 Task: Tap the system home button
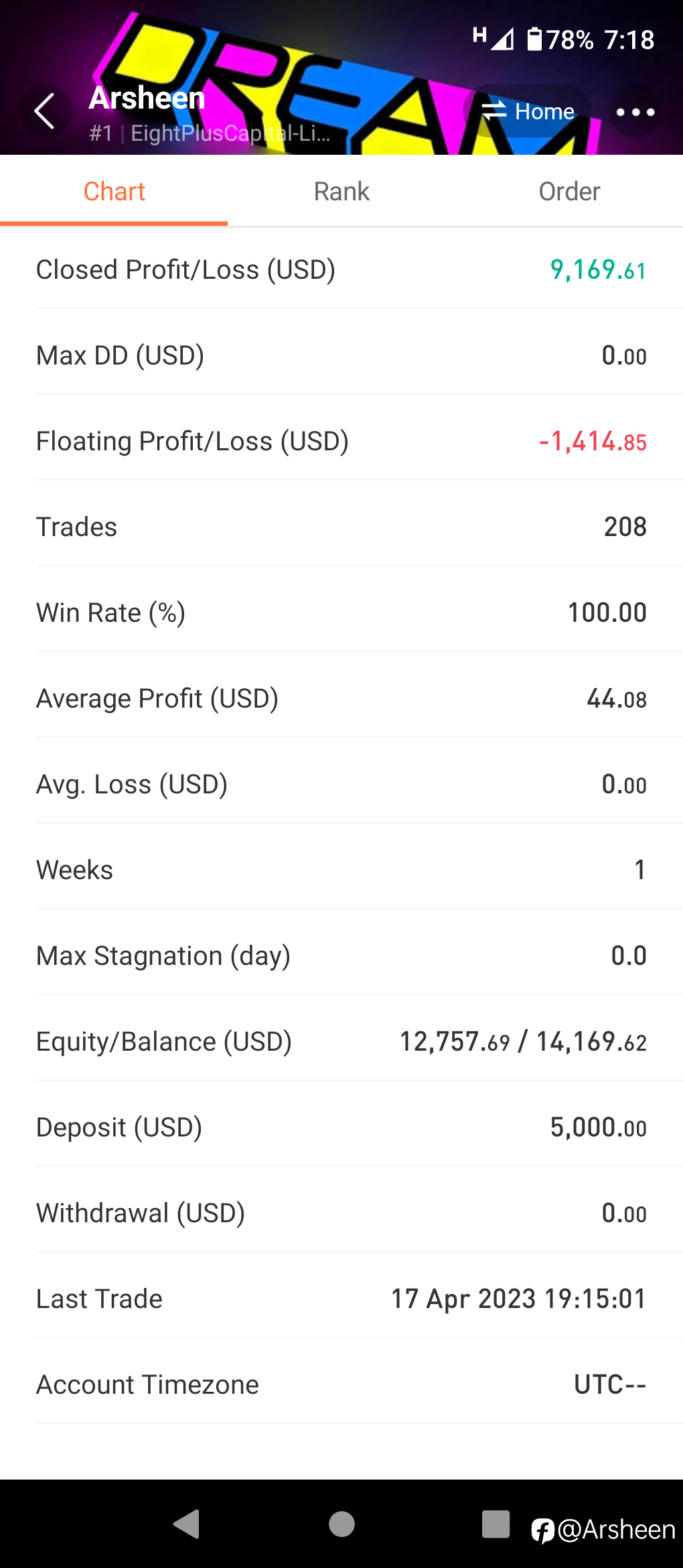341,1524
